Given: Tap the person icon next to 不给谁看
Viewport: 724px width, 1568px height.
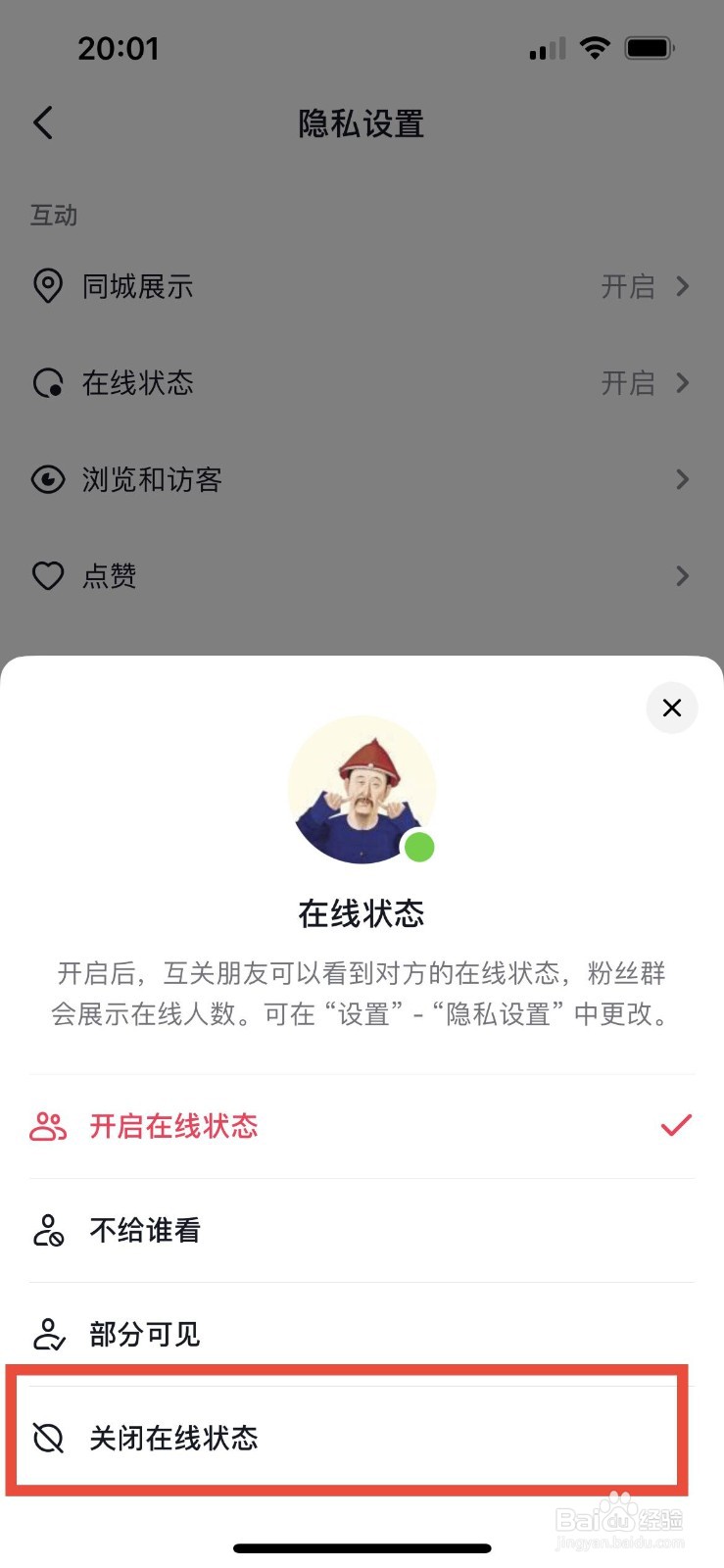Looking at the screenshot, I should 48,1230.
